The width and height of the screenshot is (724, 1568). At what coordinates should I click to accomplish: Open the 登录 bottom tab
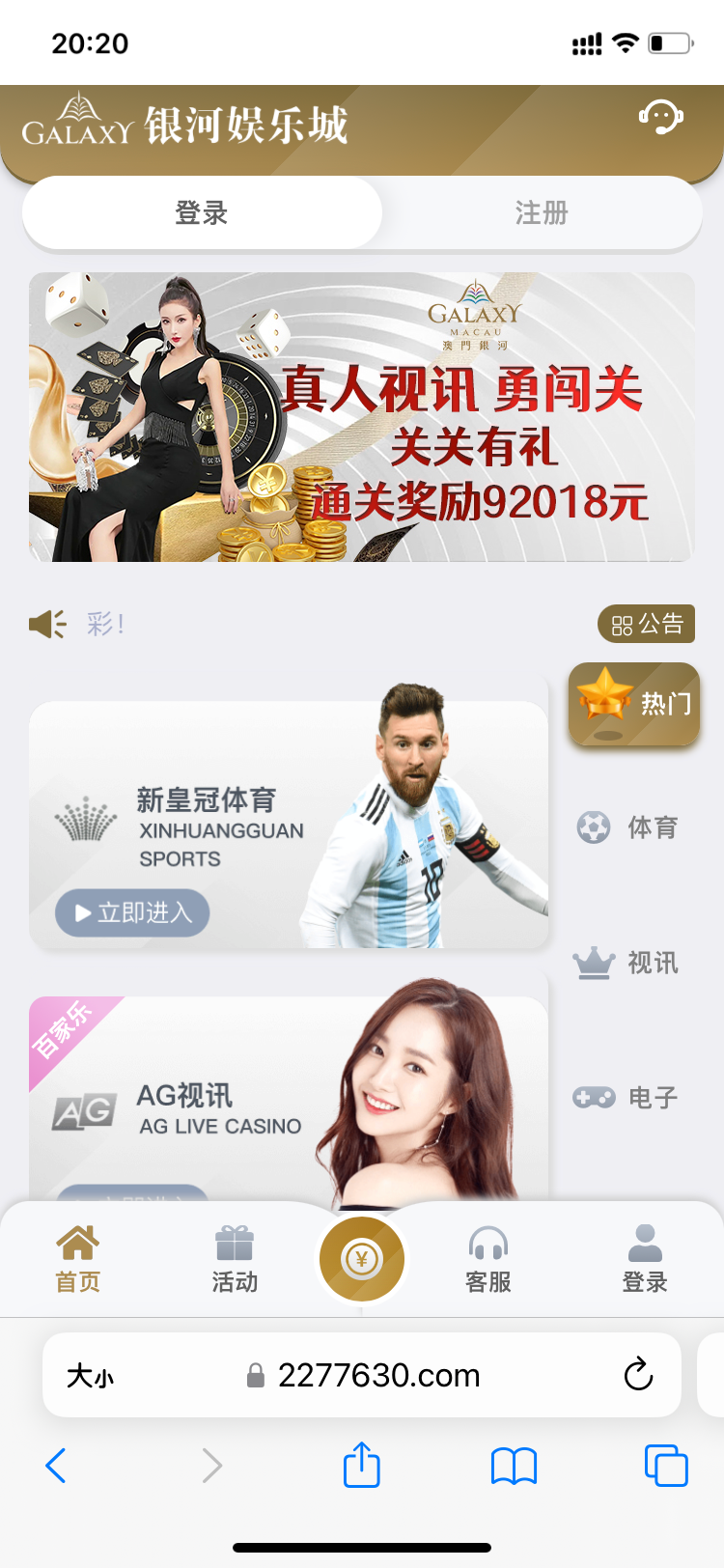pyautogui.click(x=644, y=1259)
